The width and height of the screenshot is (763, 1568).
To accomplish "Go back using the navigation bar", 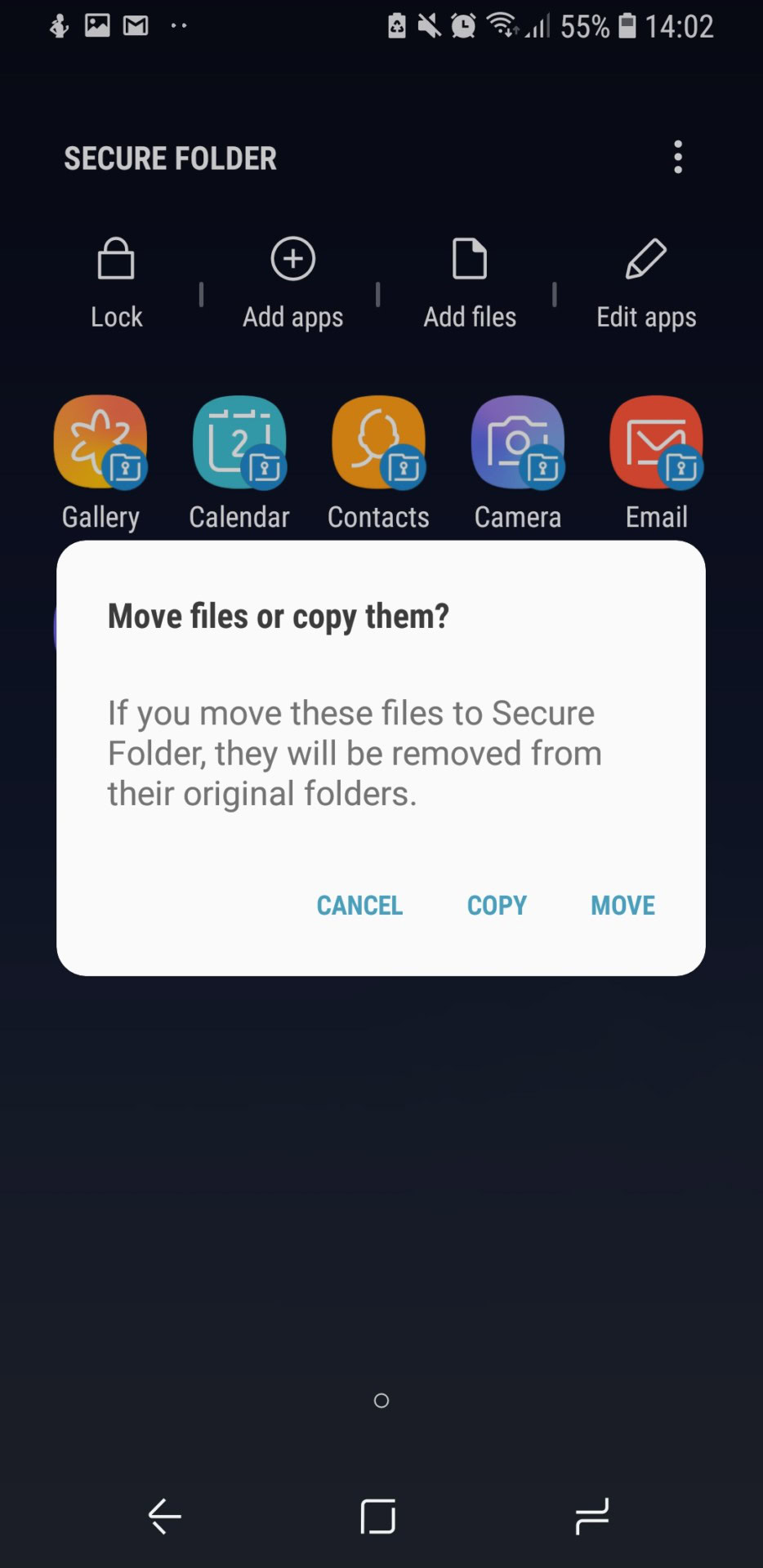I will [164, 1517].
